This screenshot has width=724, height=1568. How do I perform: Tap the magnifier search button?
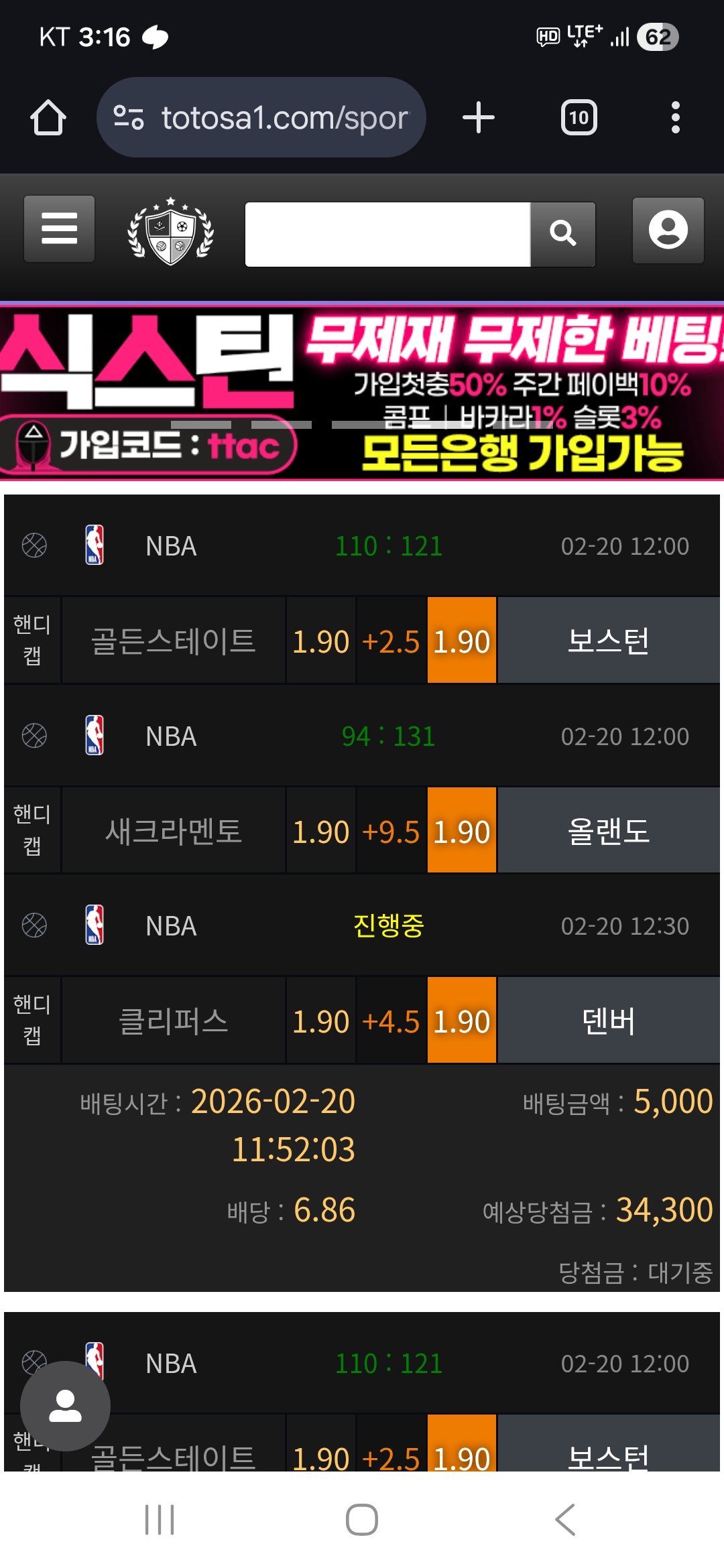[562, 235]
